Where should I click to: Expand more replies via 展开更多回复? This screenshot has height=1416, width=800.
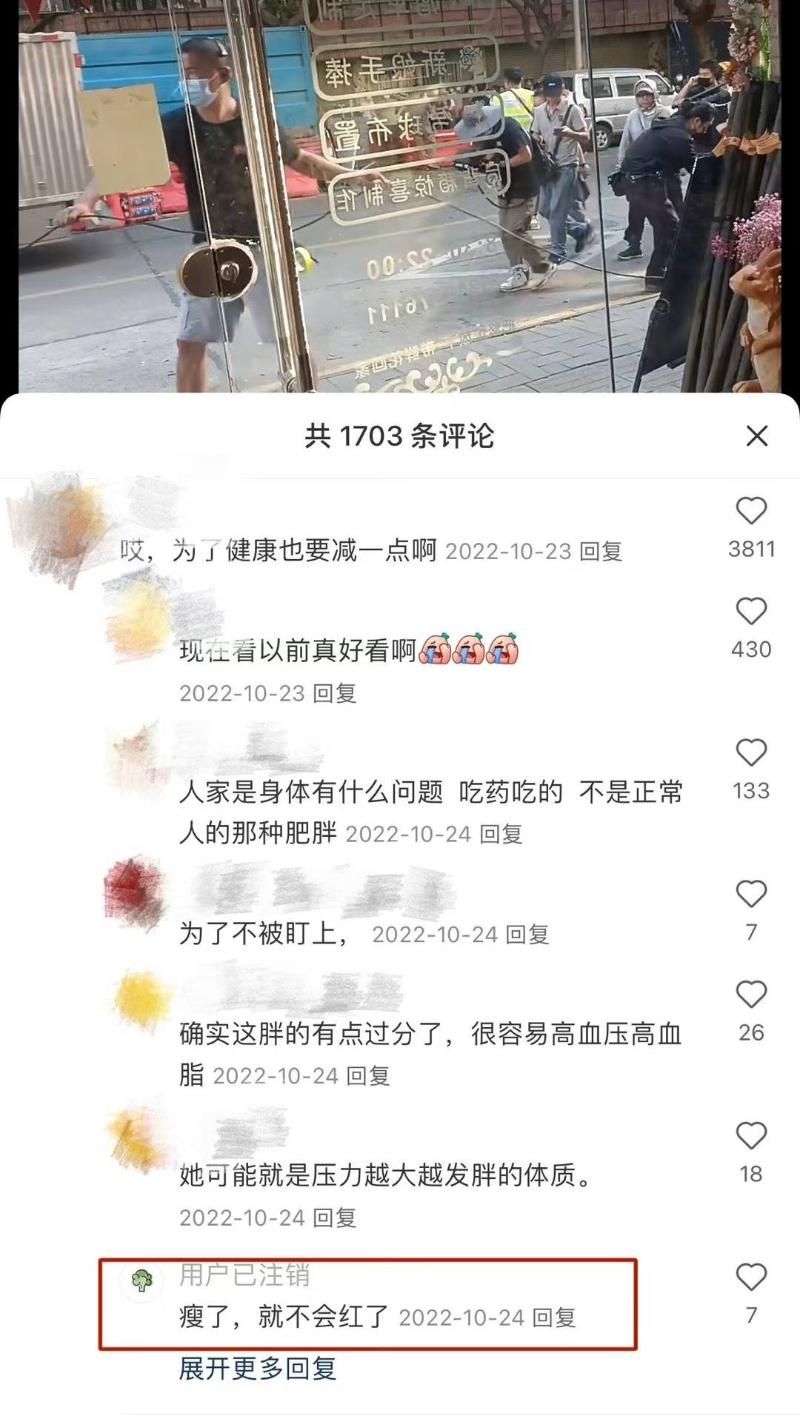click(257, 1369)
